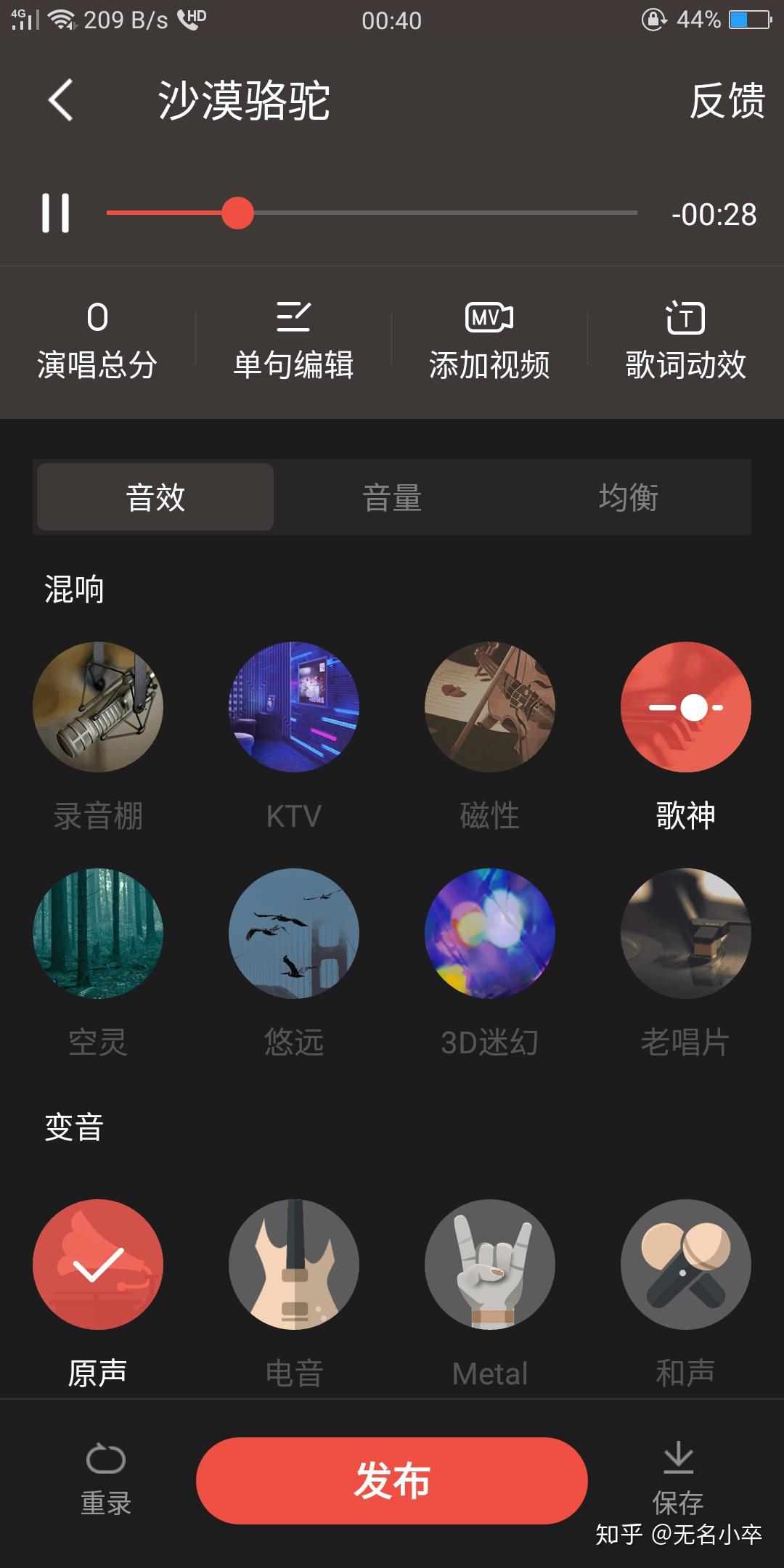View the 演唱总分 singing score
The width and height of the screenshot is (784, 1568).
[x=98, y=338]
